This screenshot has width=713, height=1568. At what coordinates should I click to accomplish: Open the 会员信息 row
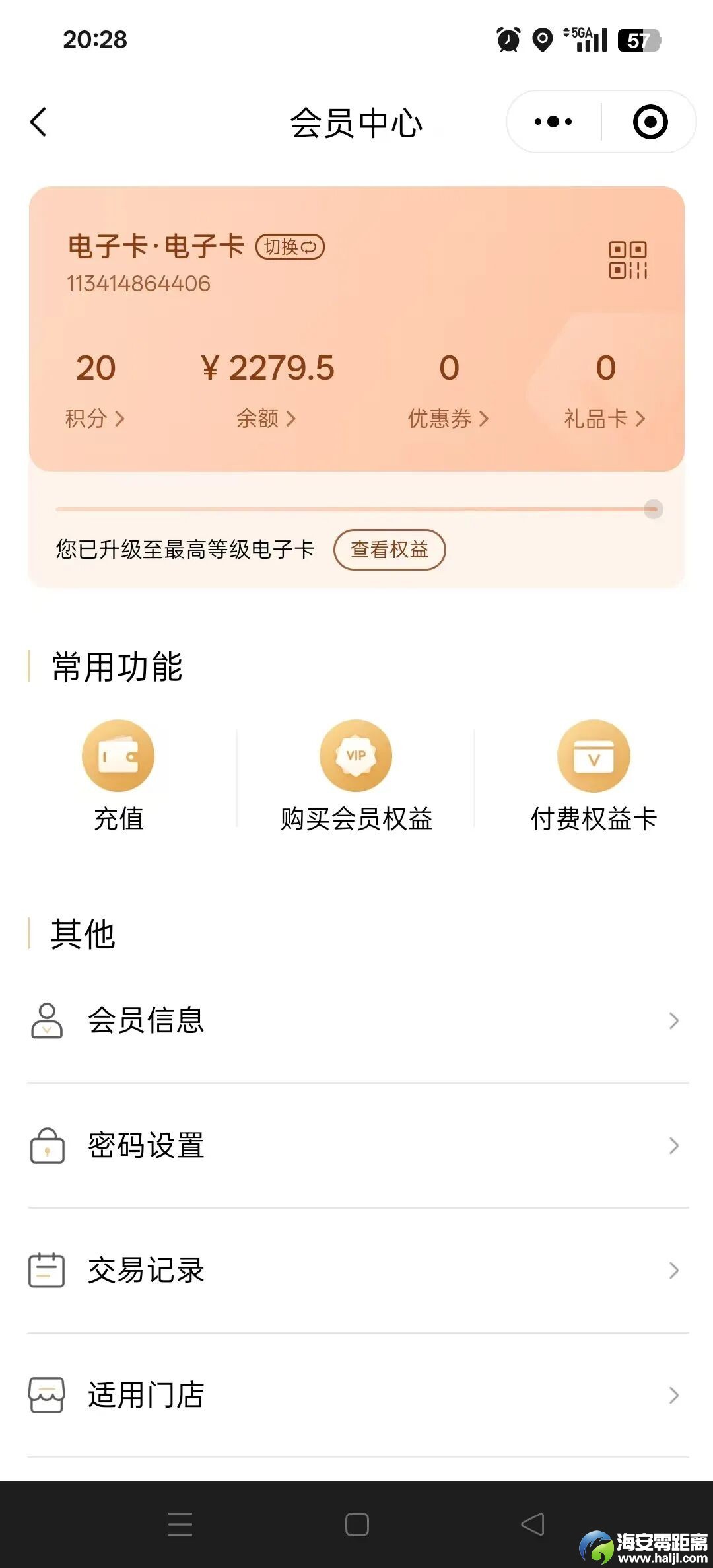(356, 1020)
